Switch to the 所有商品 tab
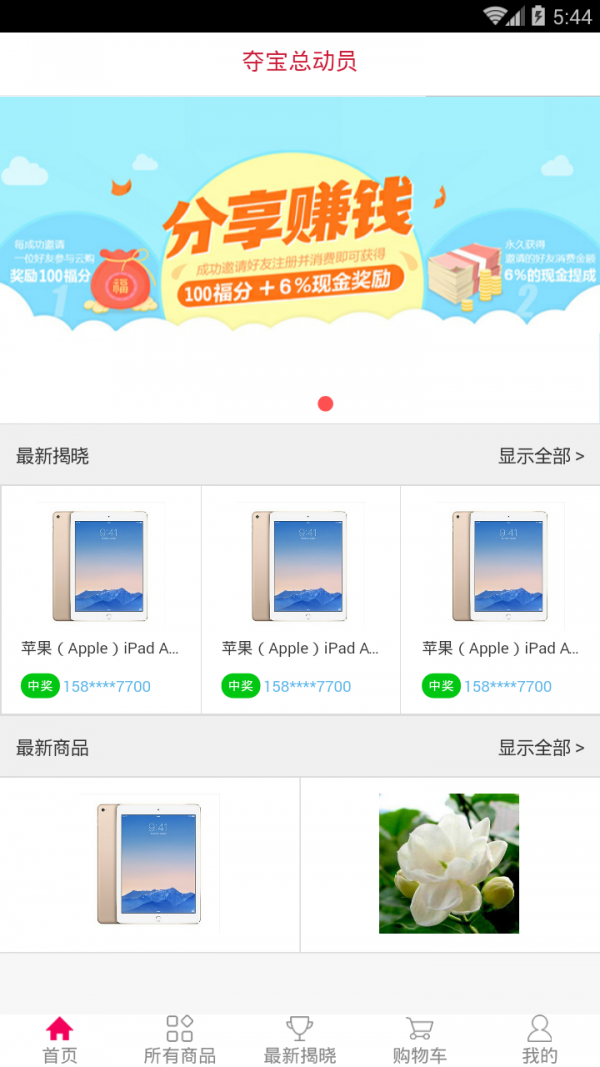The image size is (600, 1067). click(x=180, y=1040)
